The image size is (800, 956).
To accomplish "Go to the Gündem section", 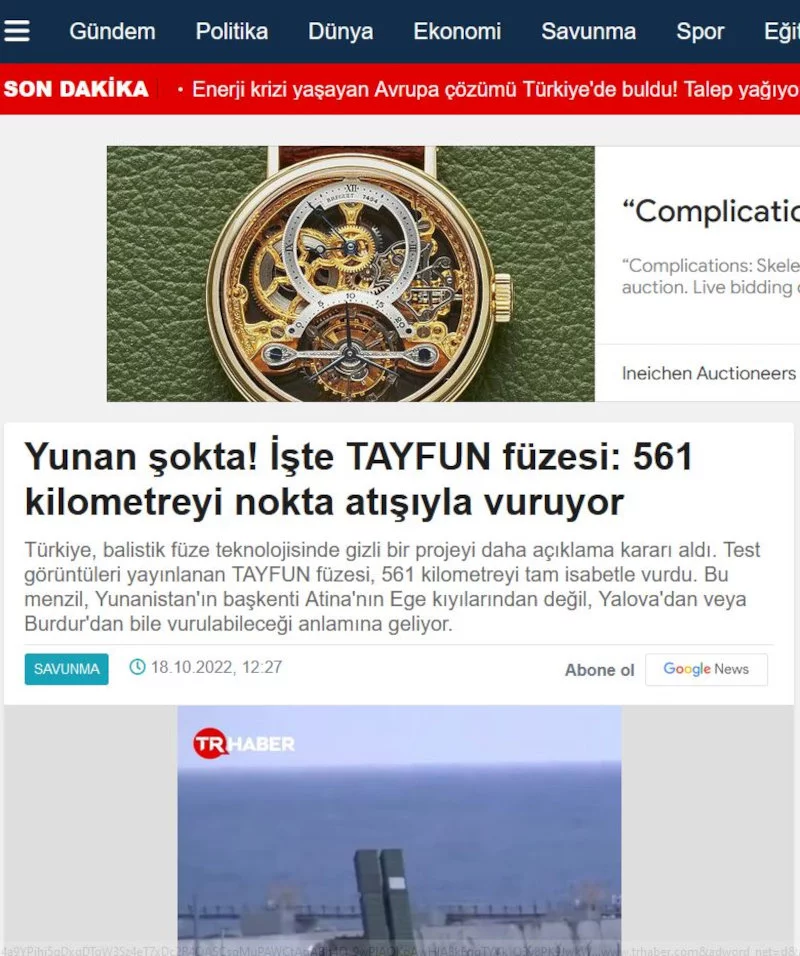I will pos(112,31).
